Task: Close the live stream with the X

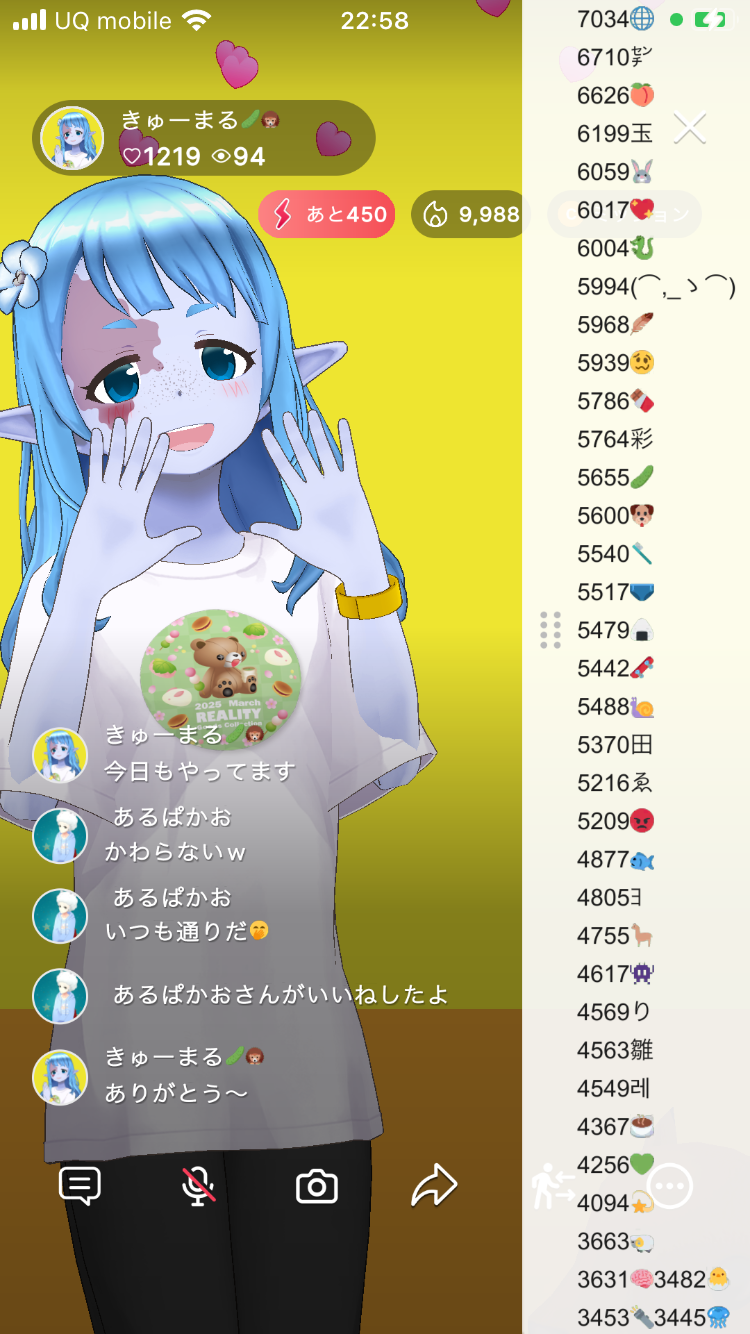Action: click(690, 128)
